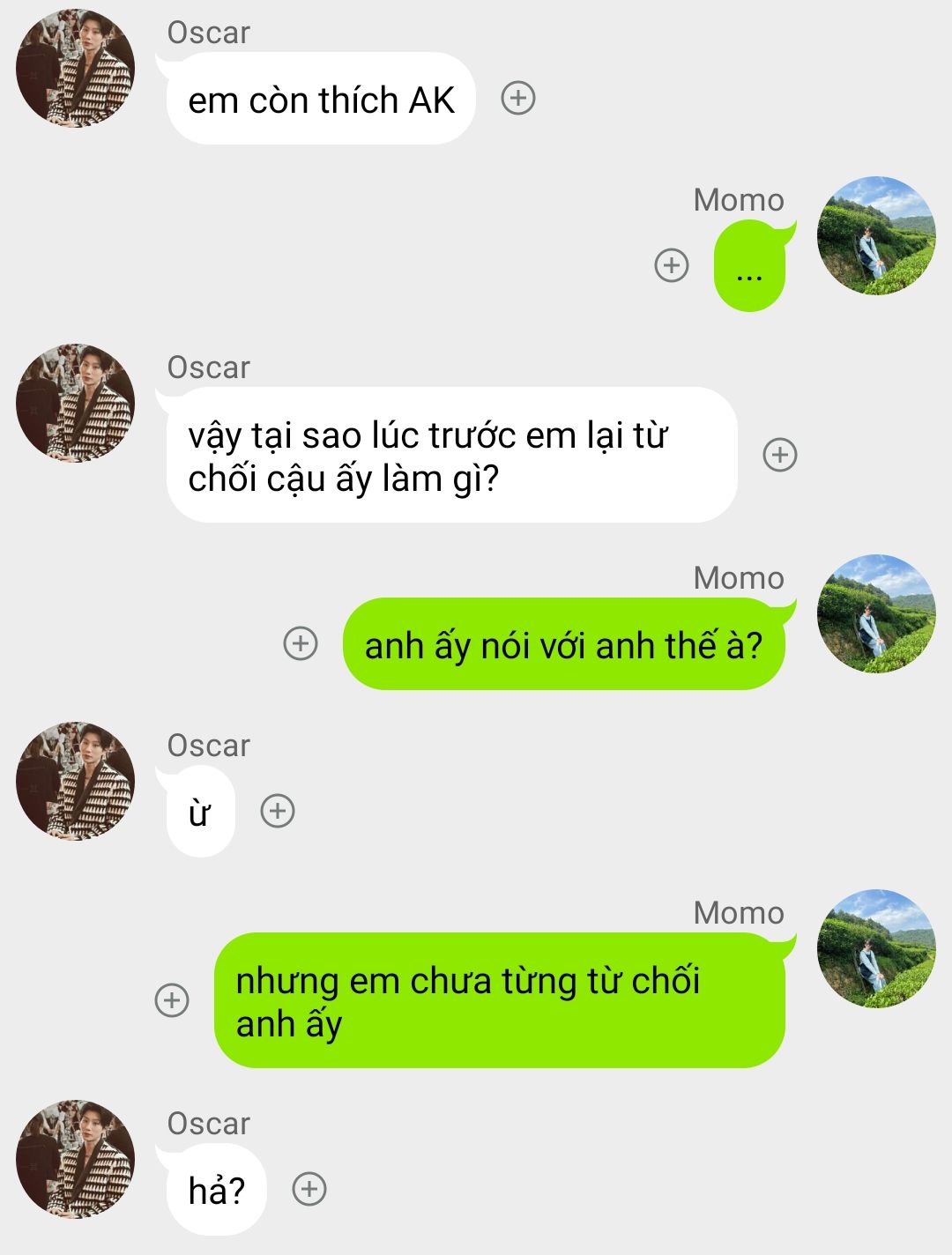
Task: Tap the plus icon next to Momo's "..." message
Action: click(x=672, y=264)
